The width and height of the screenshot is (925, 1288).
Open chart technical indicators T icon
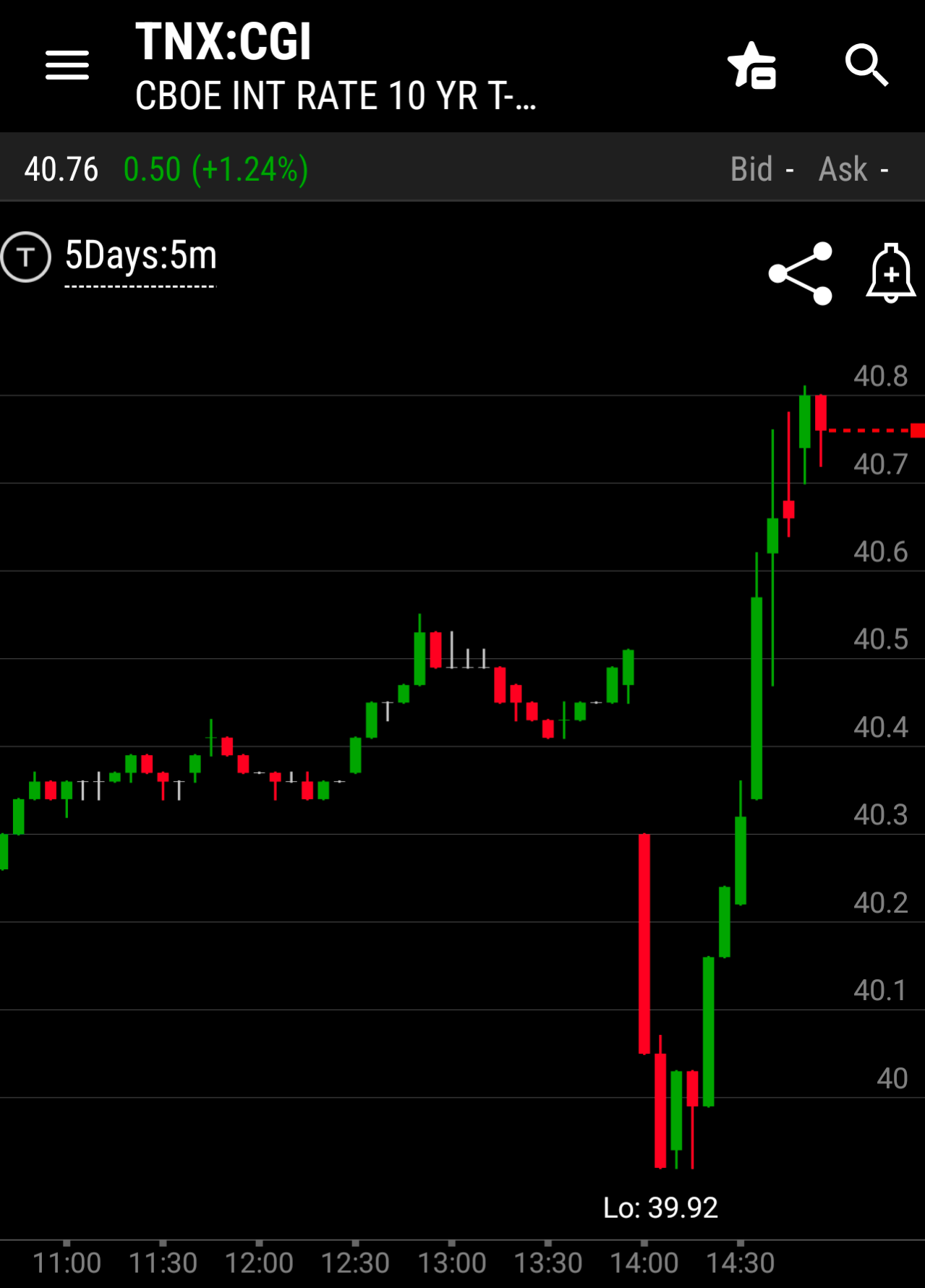pos(26,257)
